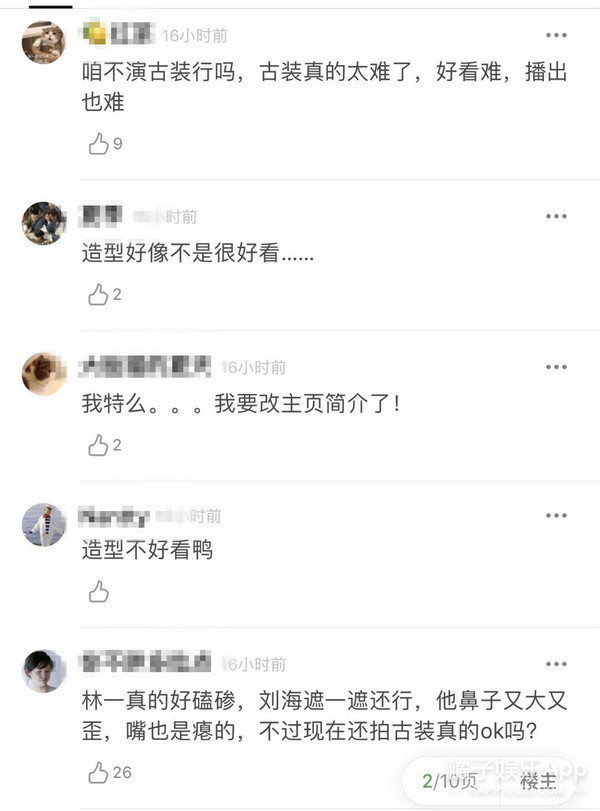Open options for the 古装真的太难了 comment
Image resolution: width=600 pixels, height=811 pixels.
pos(555,35)
